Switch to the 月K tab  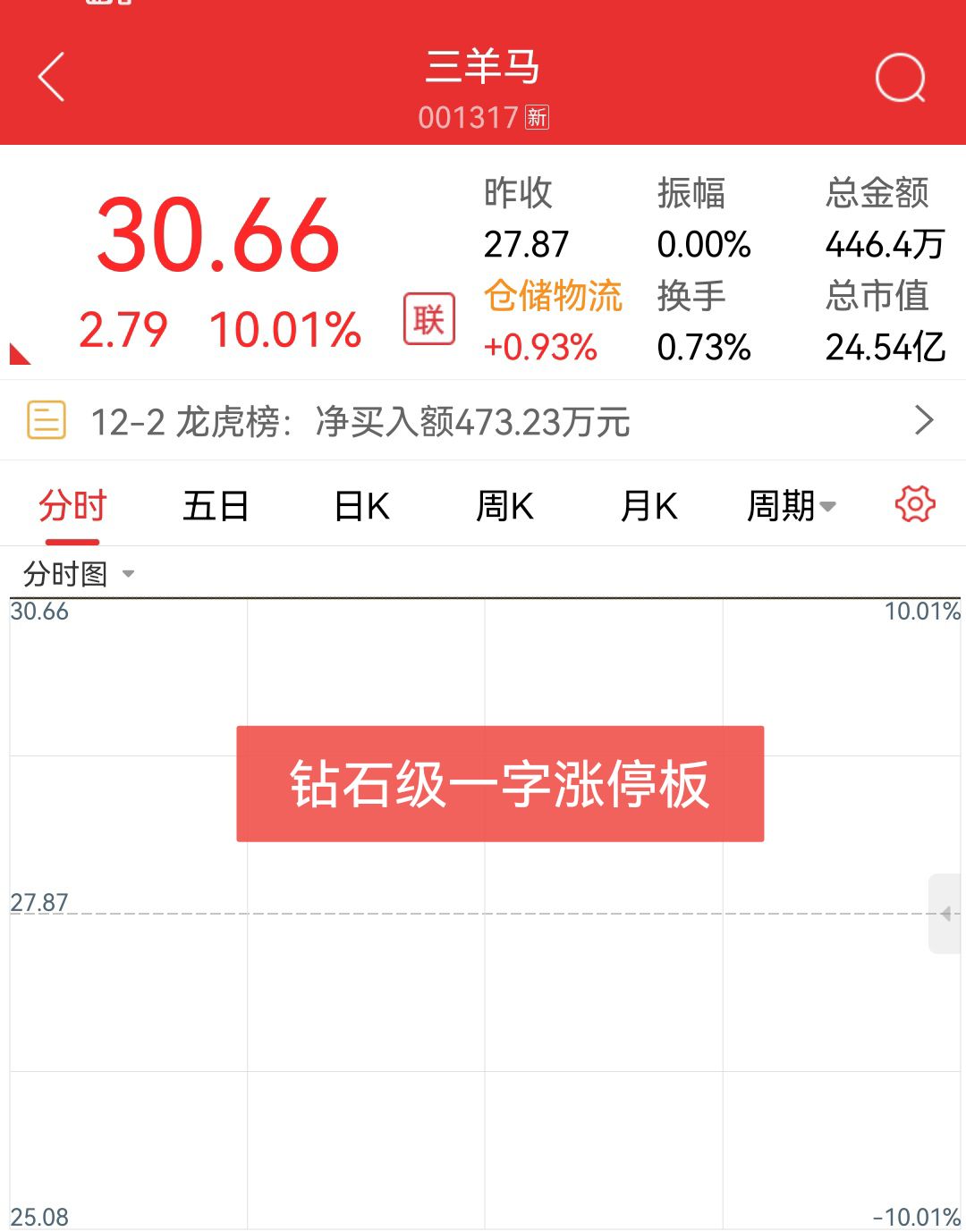coord(648,506)
